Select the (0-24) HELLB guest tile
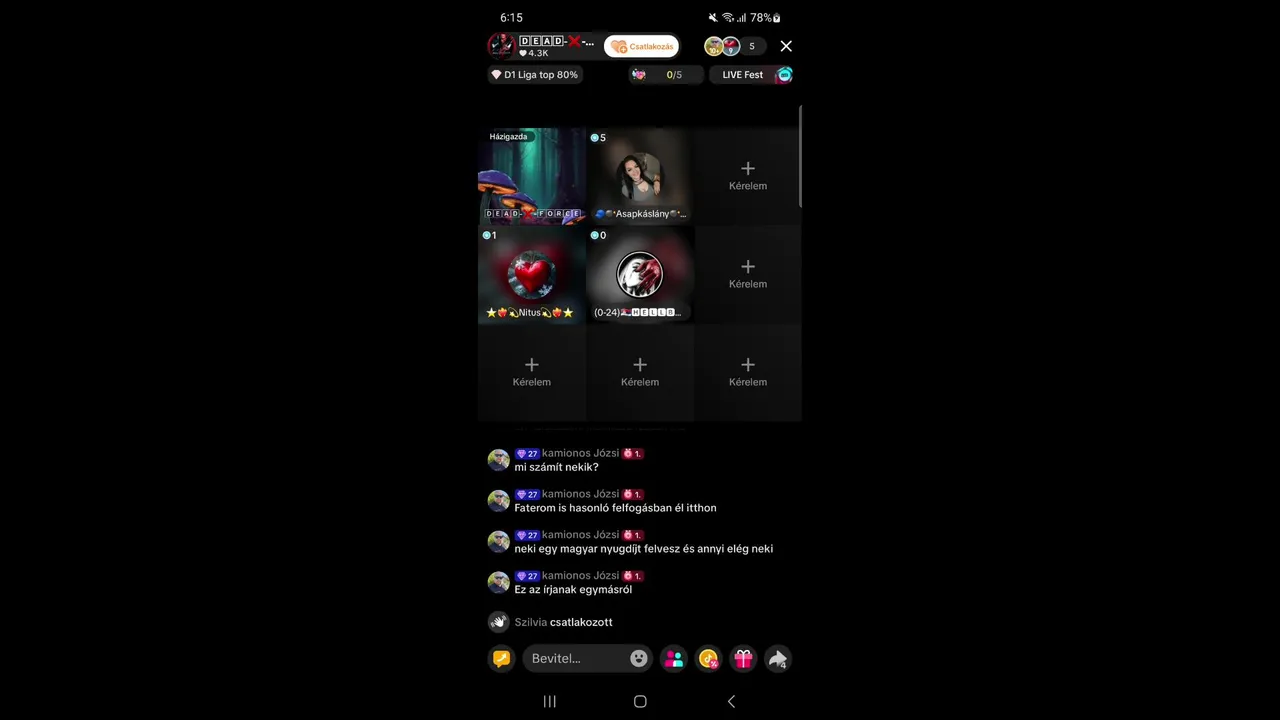 [x=640, y=274]
